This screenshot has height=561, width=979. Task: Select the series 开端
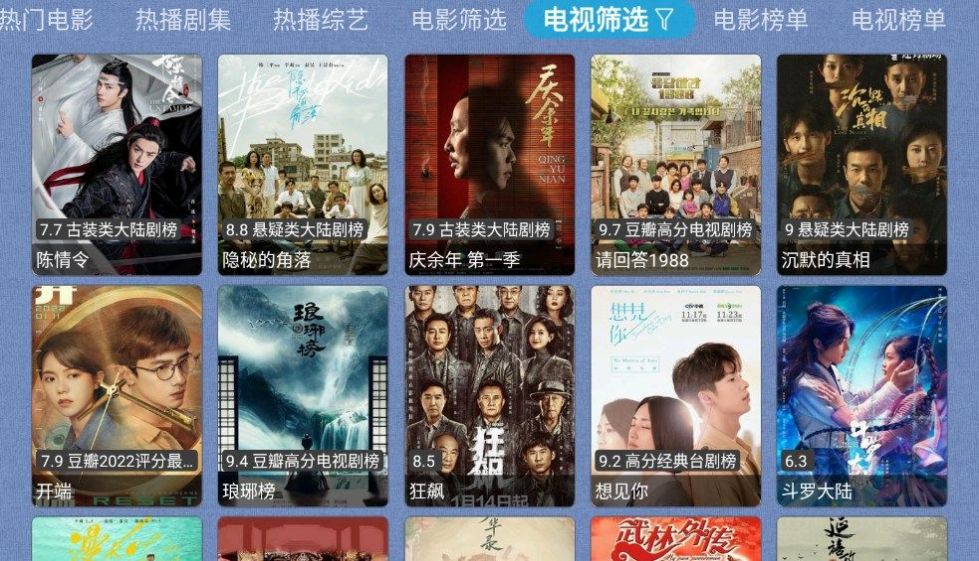click(x=117, y=396)
